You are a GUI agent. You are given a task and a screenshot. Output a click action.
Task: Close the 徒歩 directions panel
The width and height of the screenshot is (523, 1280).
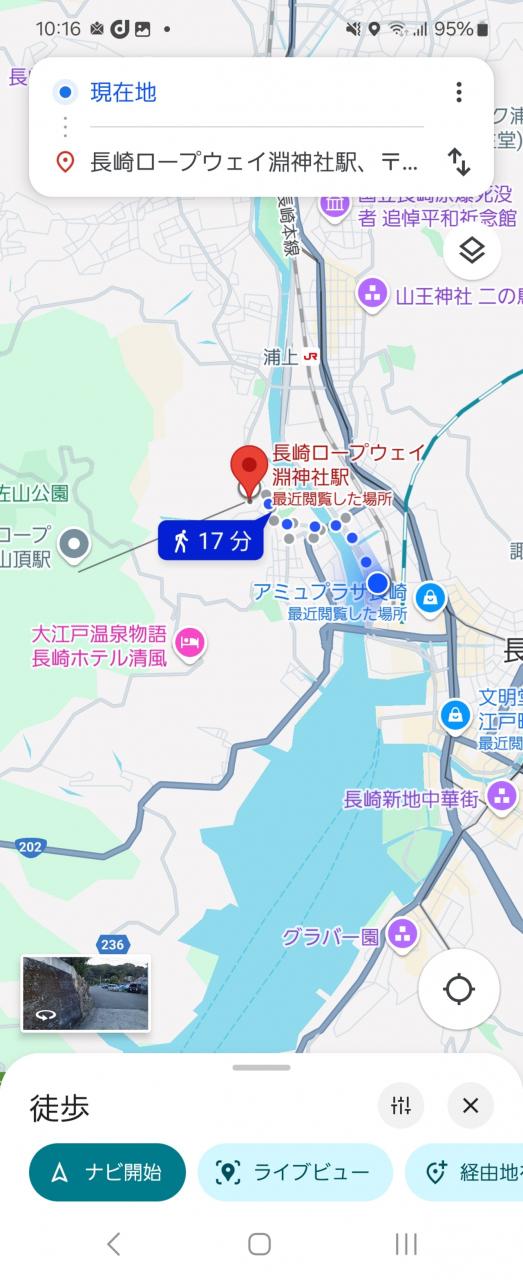click(471, 1105)
